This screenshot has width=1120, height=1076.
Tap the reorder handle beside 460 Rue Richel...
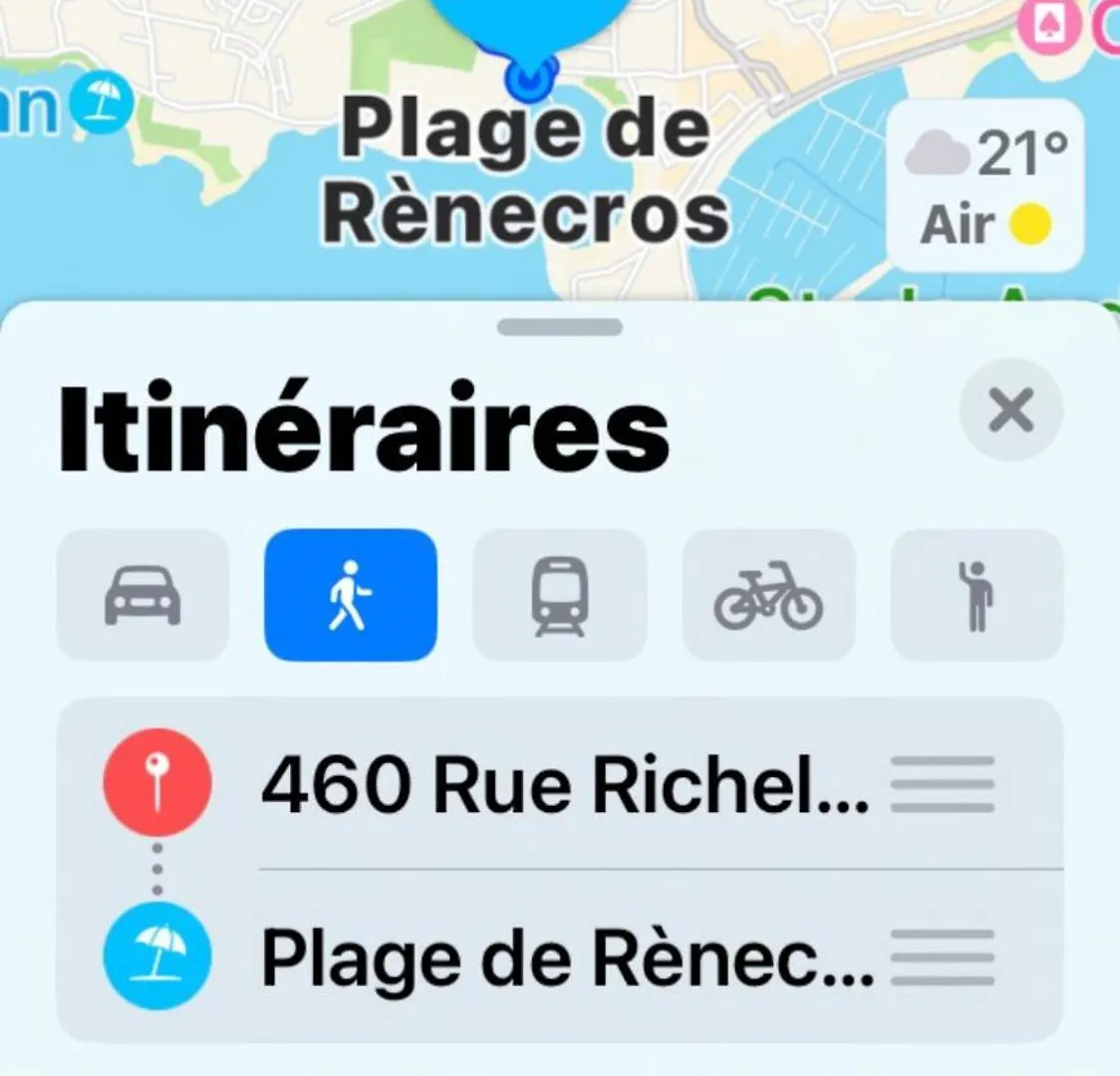click(x=942, y=784)
